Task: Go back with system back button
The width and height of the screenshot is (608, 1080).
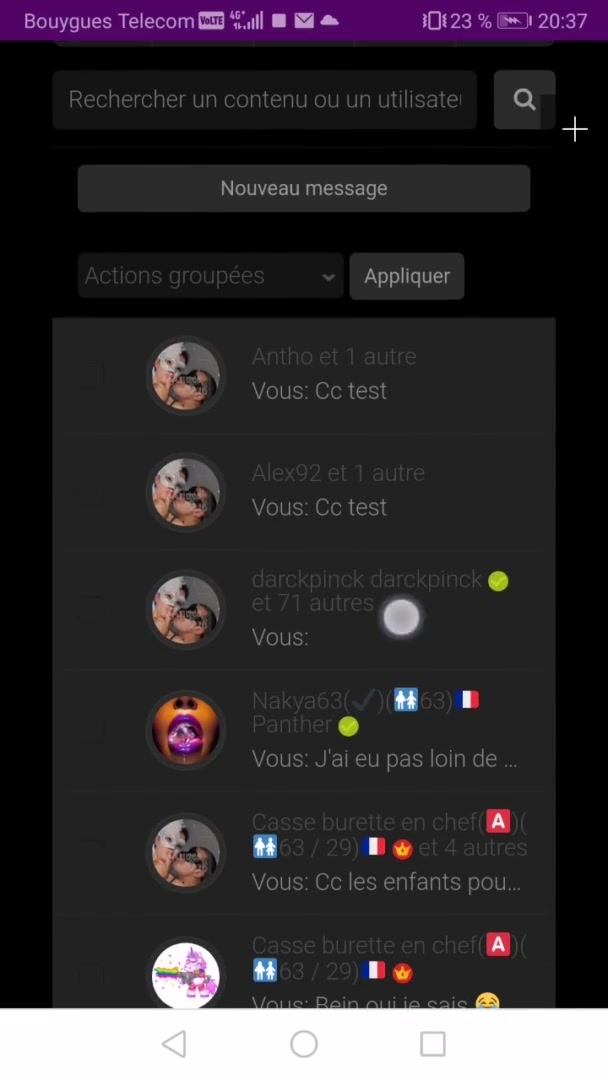Action: click(x=174, y=1044)
